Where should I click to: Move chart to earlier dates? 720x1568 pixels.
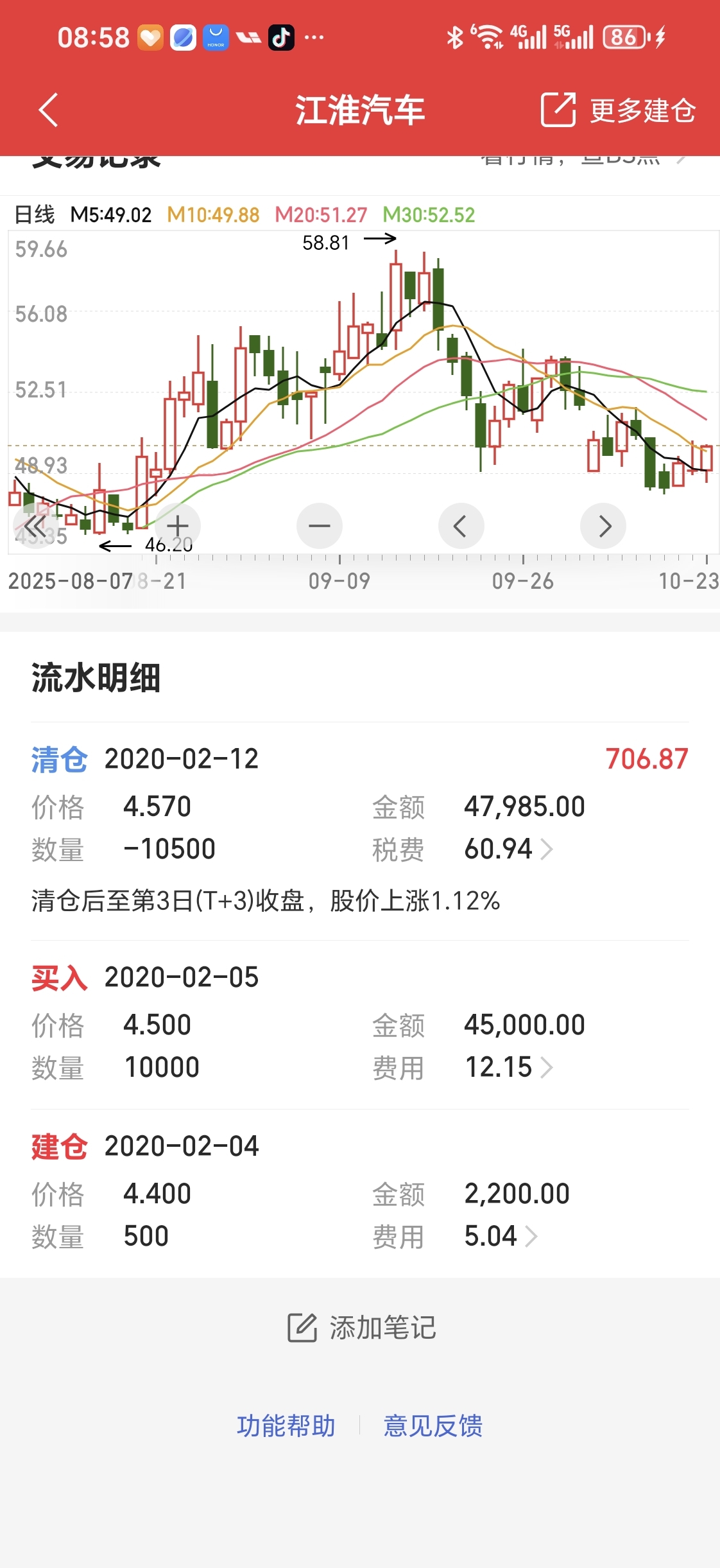click(x=460, y=526)
